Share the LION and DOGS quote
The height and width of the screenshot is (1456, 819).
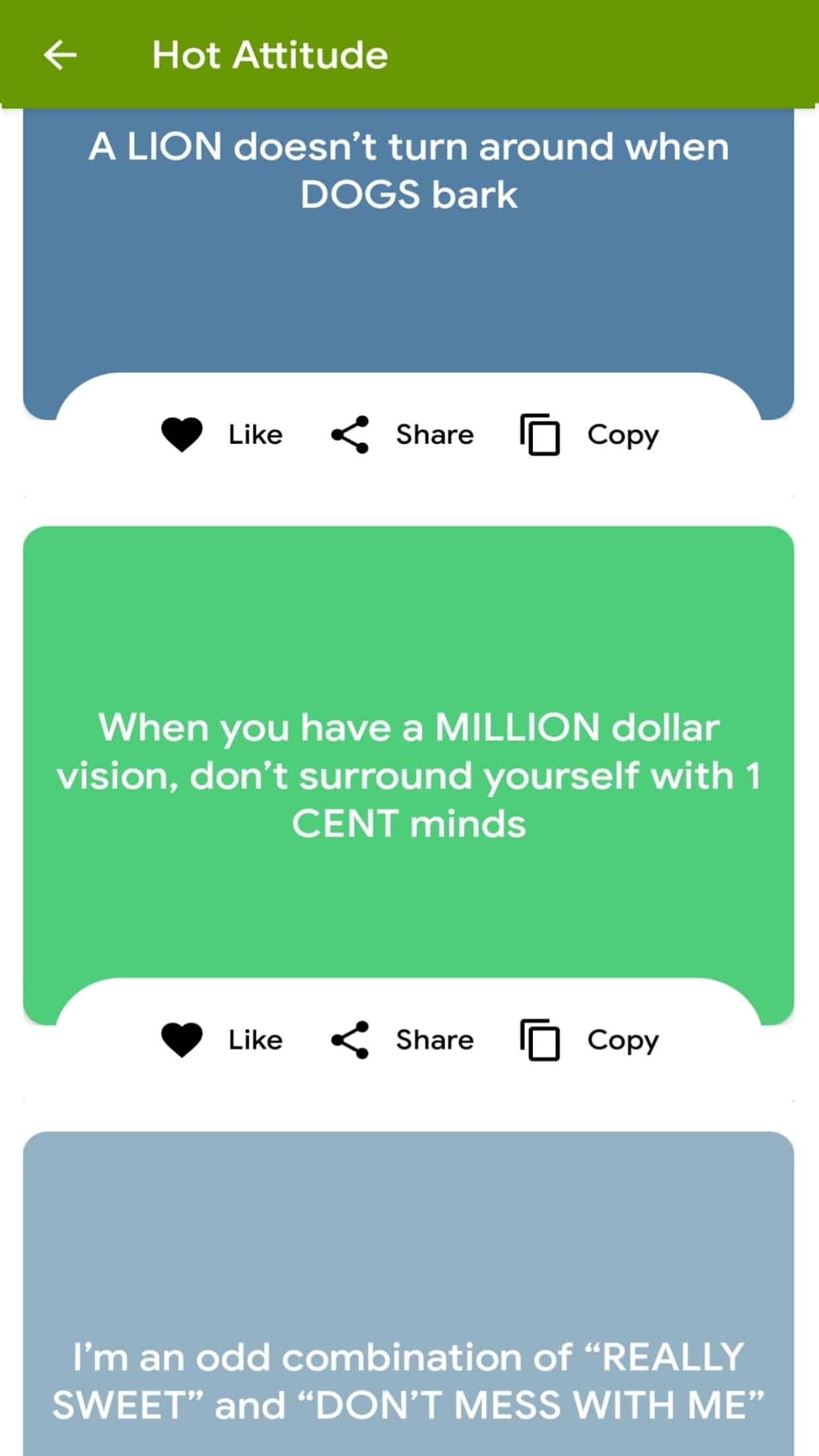[x=402, y=435]
